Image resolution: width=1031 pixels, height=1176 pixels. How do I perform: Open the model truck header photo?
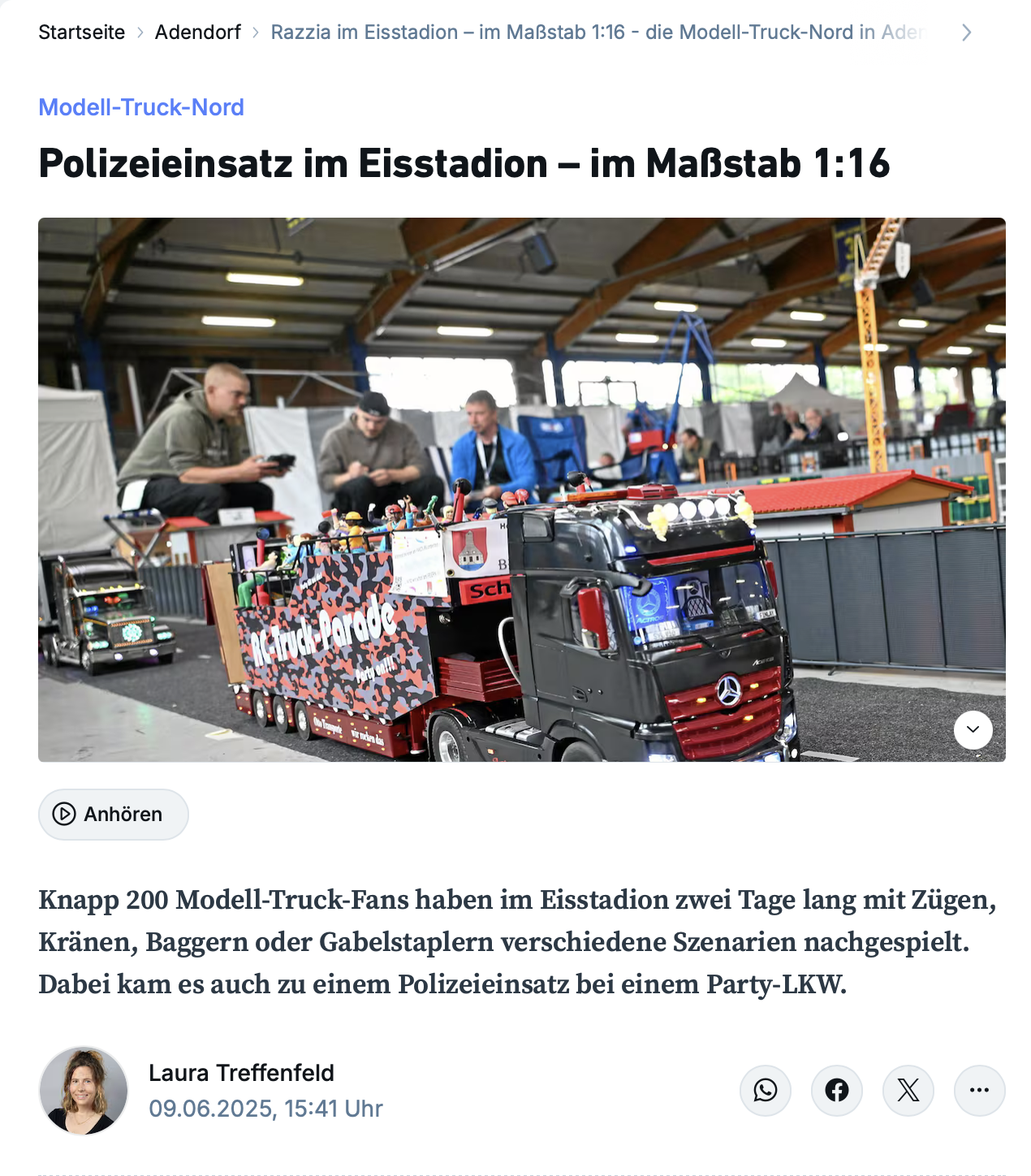click(521, 489)
